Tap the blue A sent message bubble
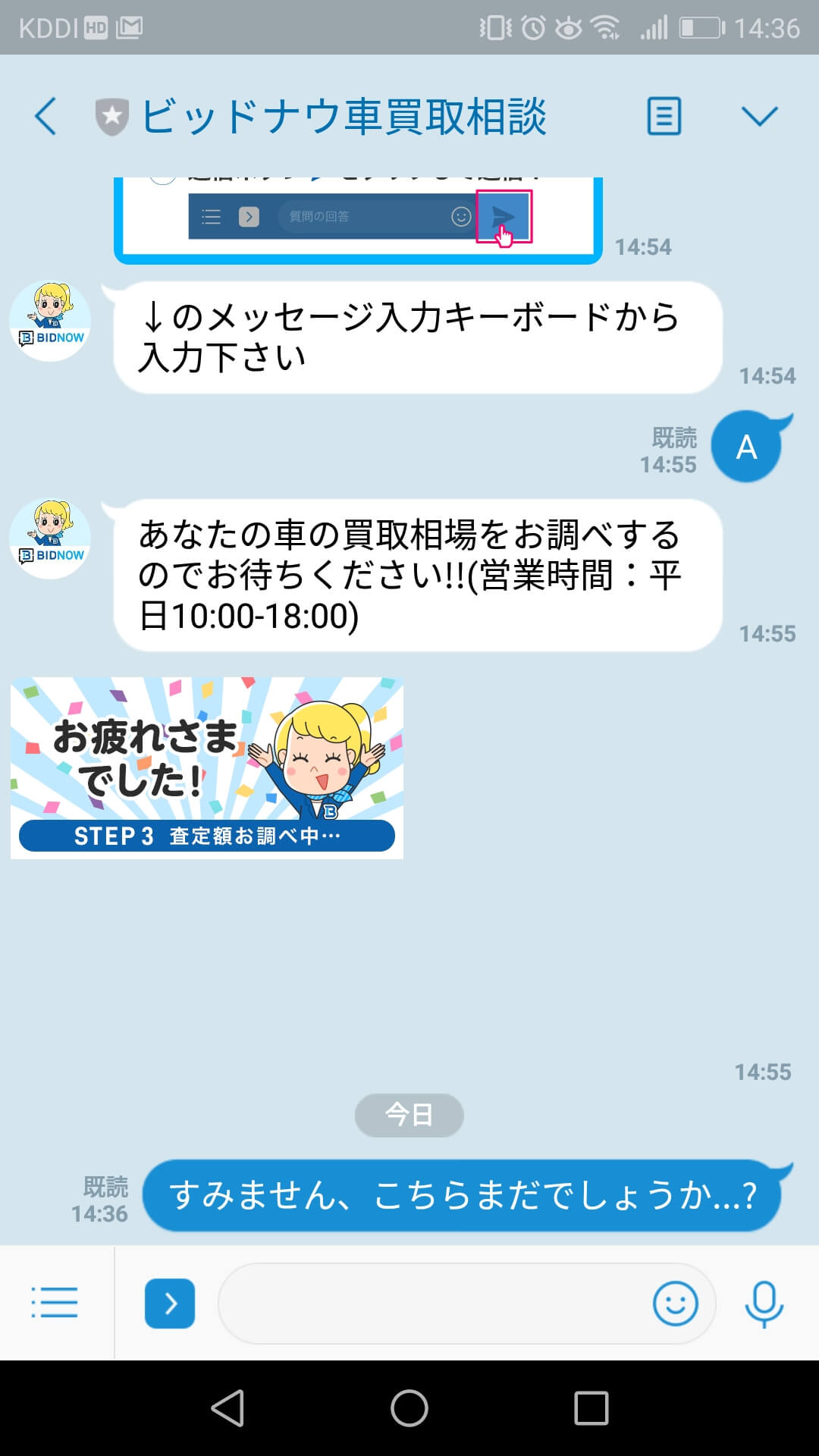This screenshot has height=1456, width=819. (x=747, y=446)
